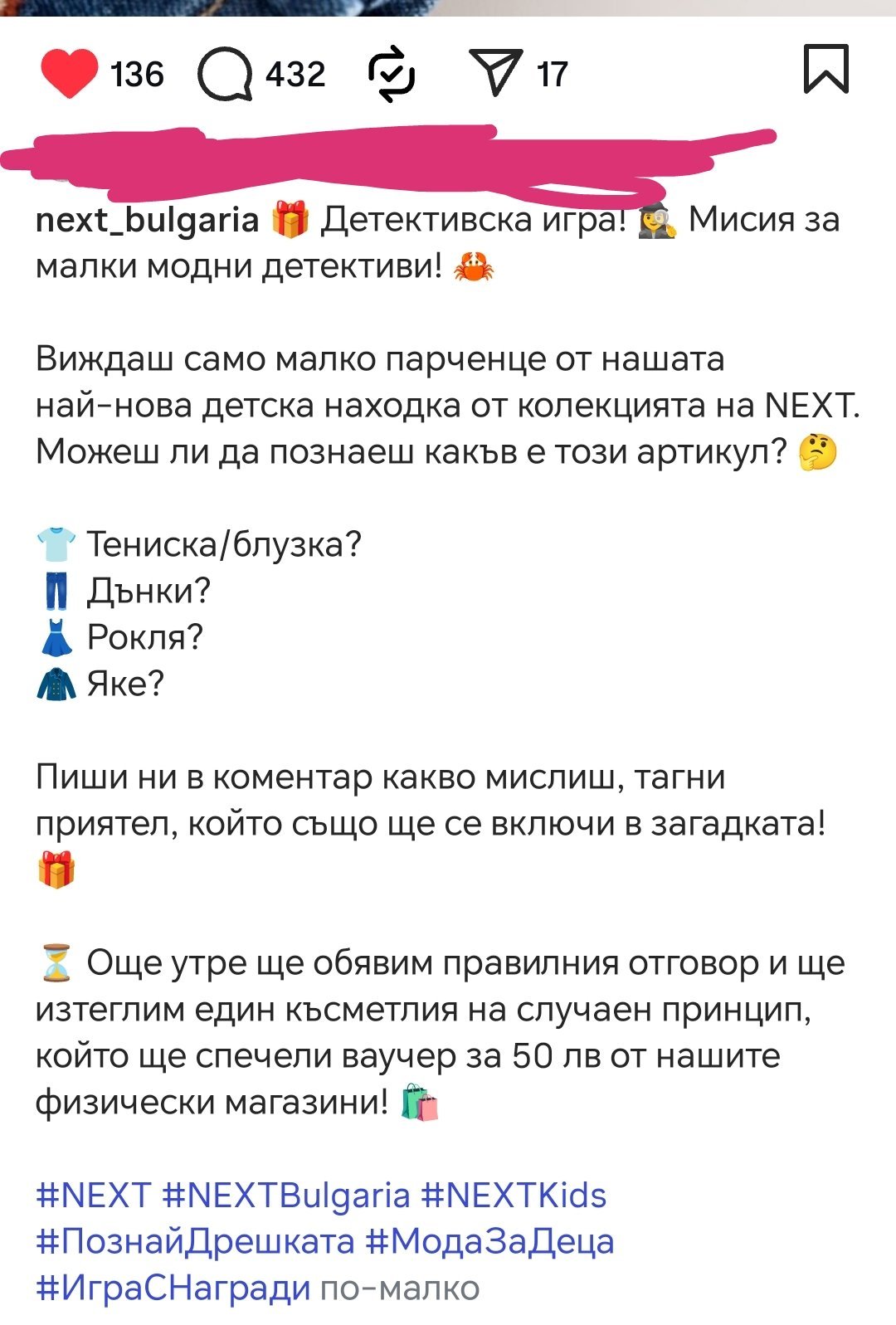Collapse the caption with по-малко
This screenshot has width=896, height=1325.
[x=400, y=1289]
